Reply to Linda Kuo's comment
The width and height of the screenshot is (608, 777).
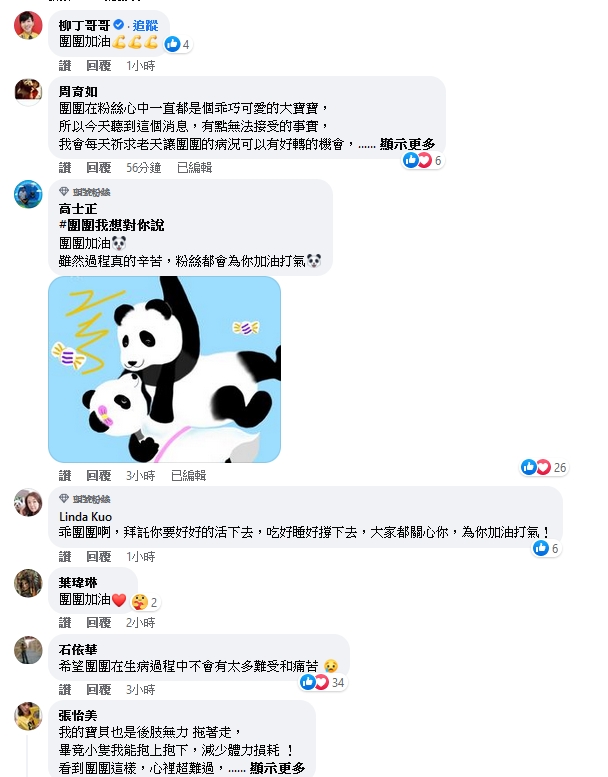[x=99, y=556]
